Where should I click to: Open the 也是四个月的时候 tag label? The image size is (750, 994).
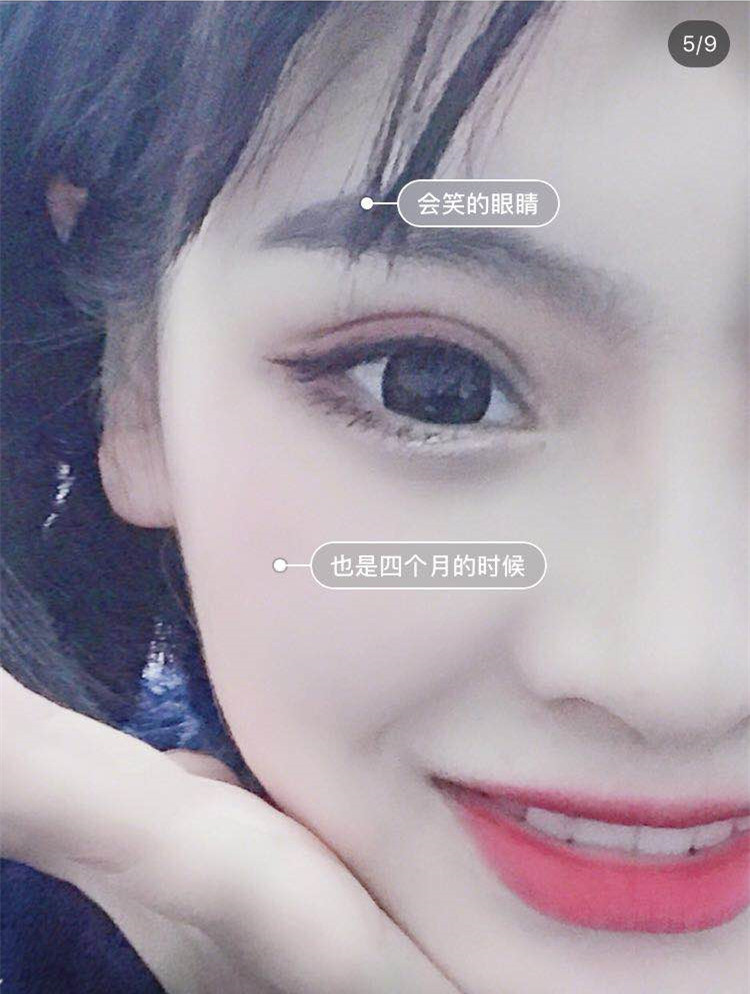tap(428, 567)
